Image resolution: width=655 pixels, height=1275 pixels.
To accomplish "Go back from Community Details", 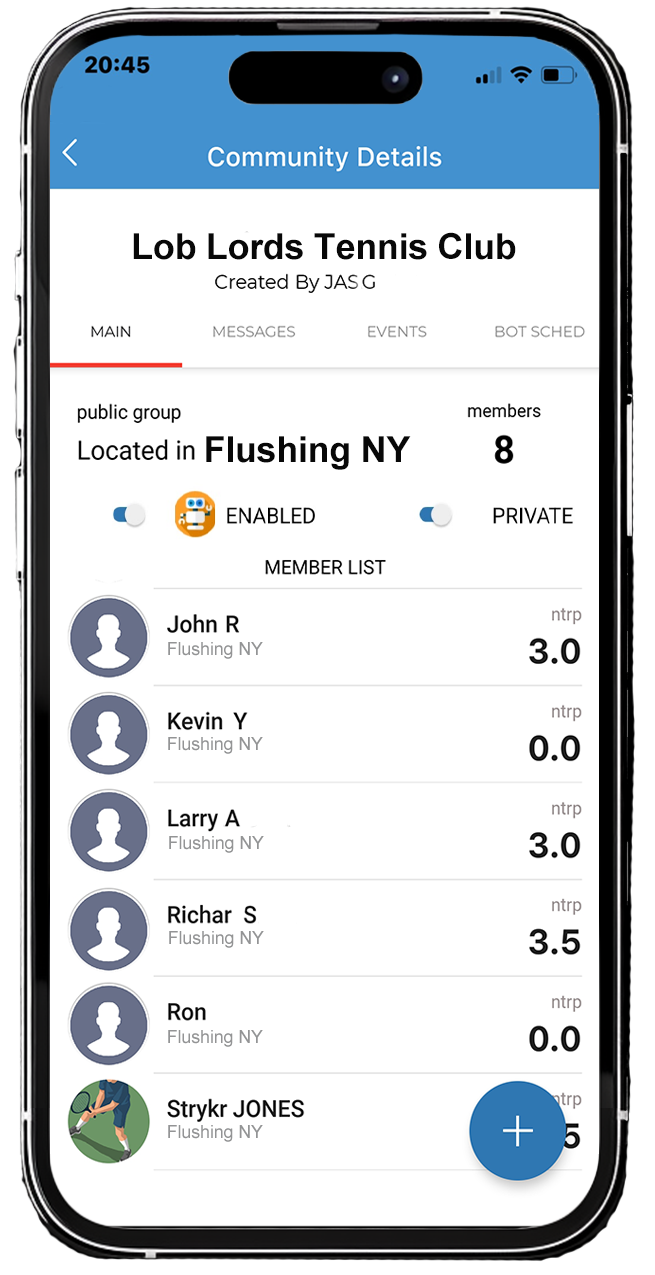I will tap(70, 153).
